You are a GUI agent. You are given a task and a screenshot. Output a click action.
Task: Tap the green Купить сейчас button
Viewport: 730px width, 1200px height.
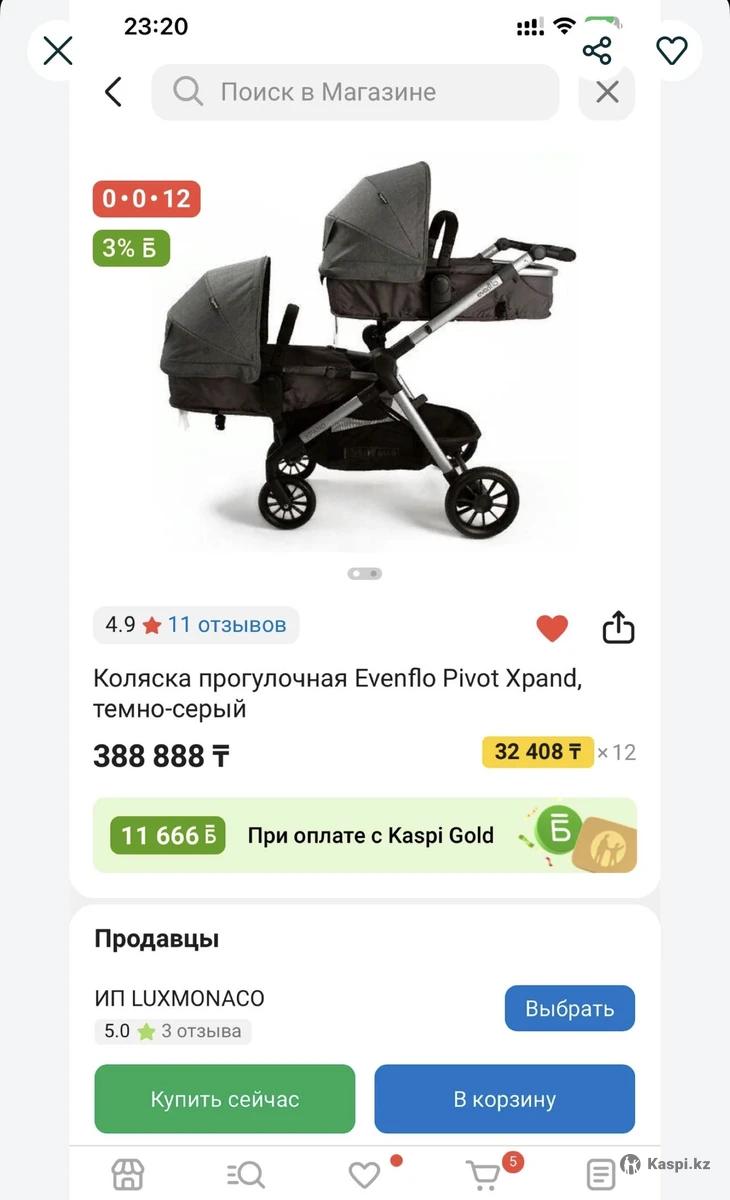[225, 1099]
